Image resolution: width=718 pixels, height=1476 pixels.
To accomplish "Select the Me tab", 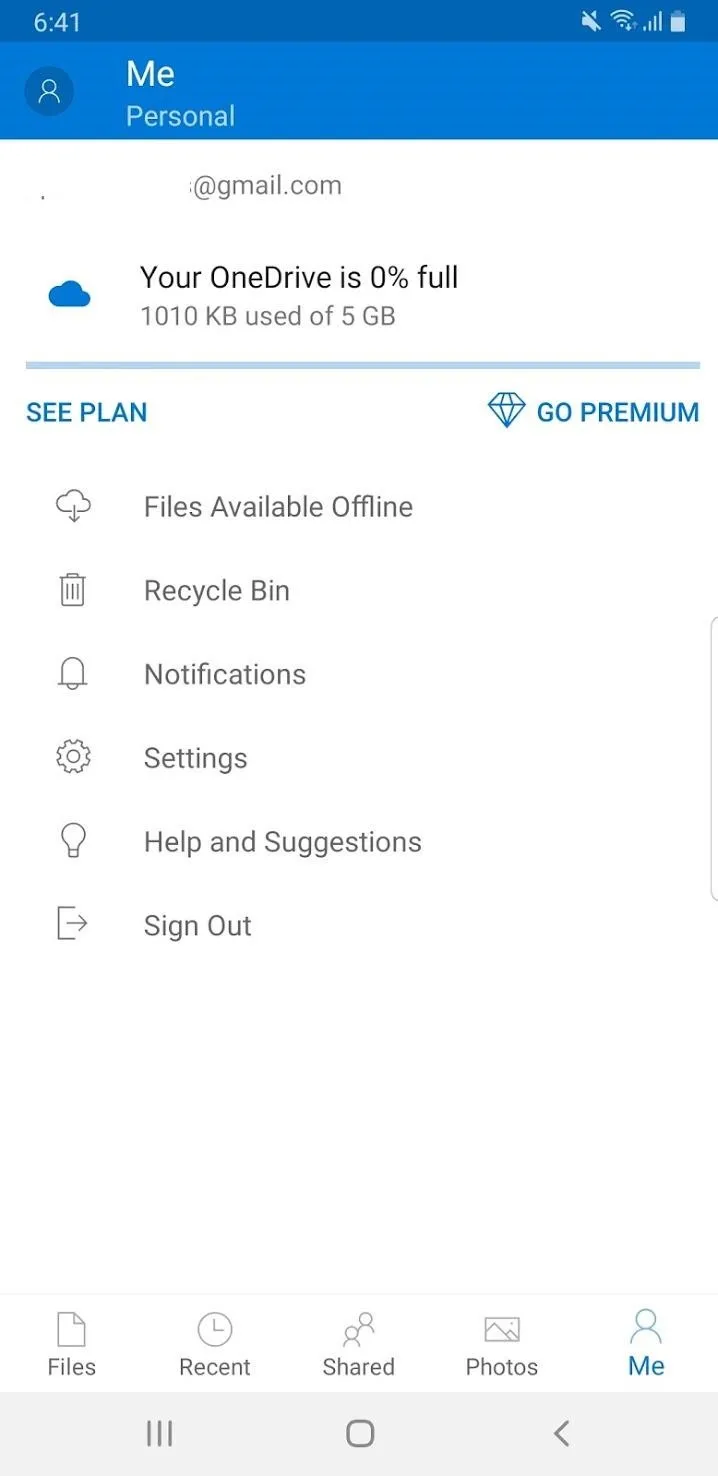I will (x=646, y=1344).
